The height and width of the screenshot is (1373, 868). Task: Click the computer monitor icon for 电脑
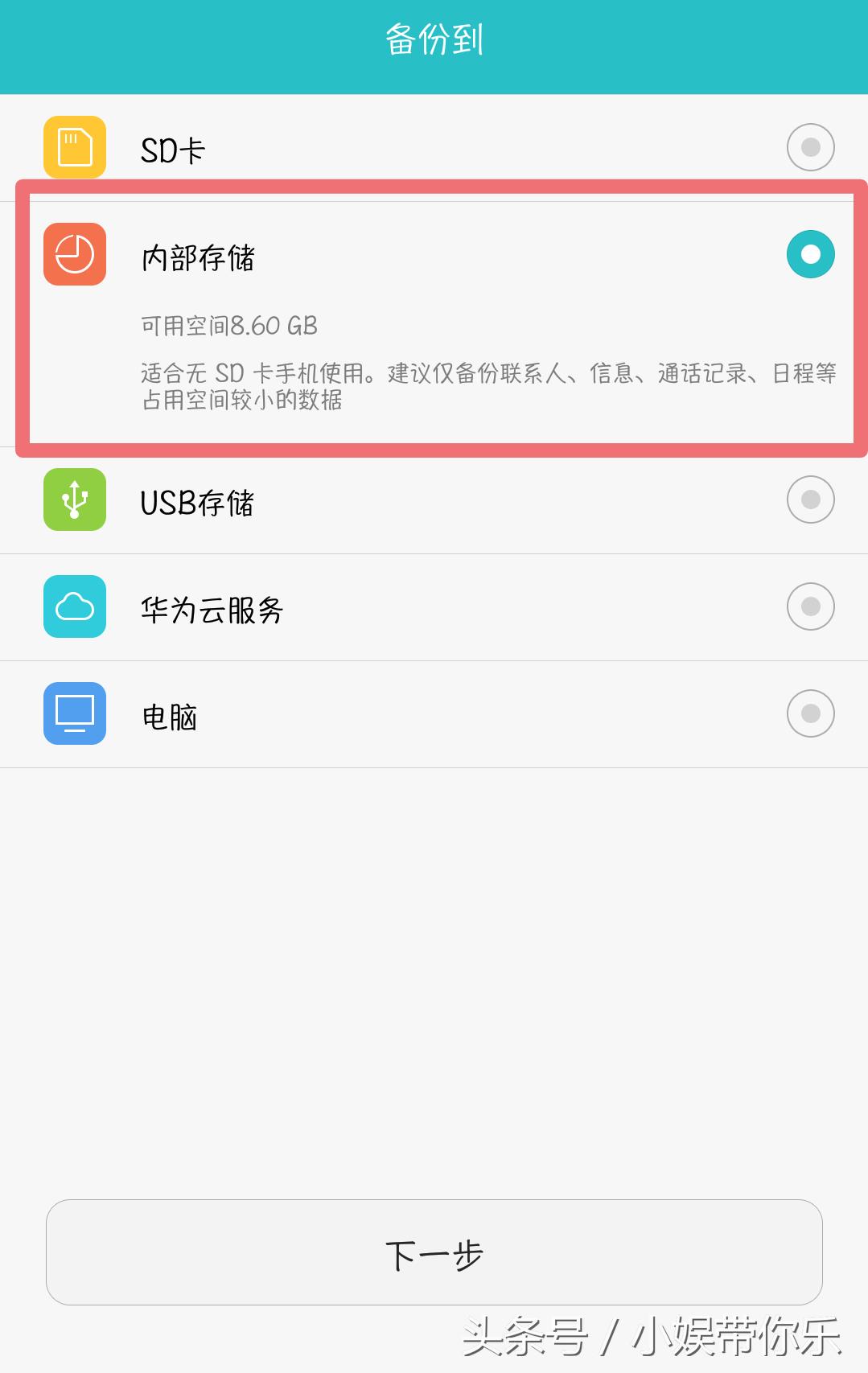click(x=74, y=713)
